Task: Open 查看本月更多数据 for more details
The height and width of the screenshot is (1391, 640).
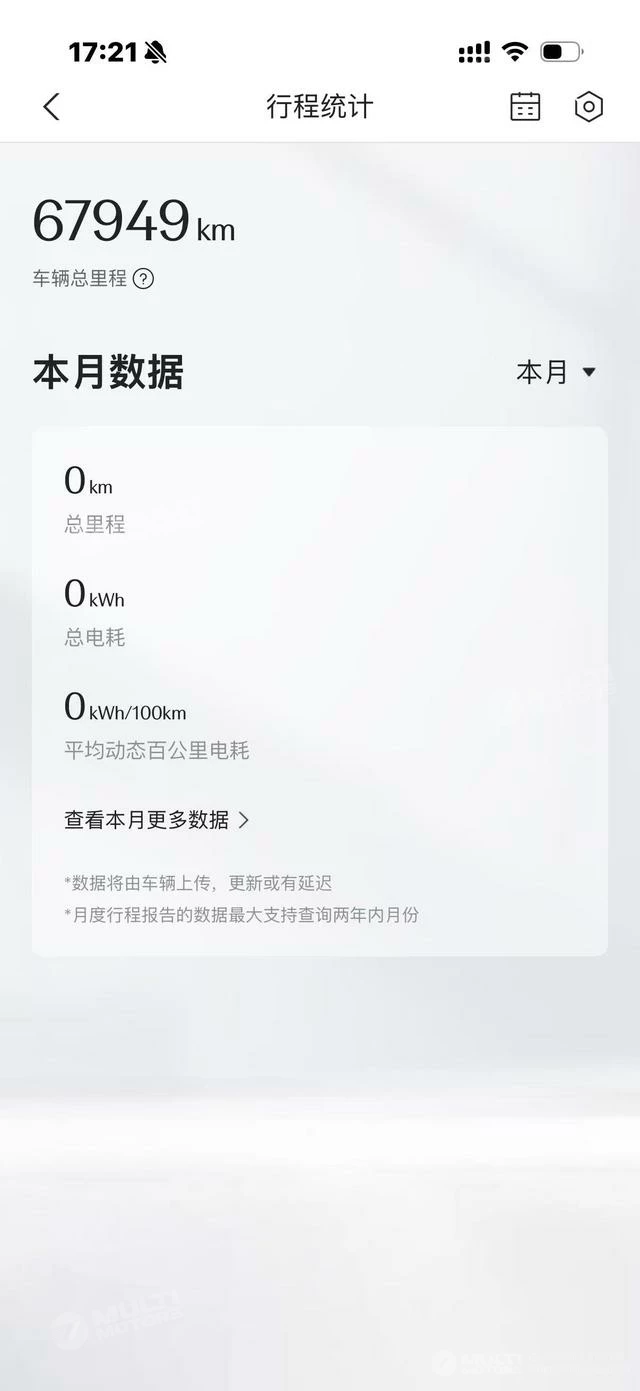Action: [x=157, y=820]
